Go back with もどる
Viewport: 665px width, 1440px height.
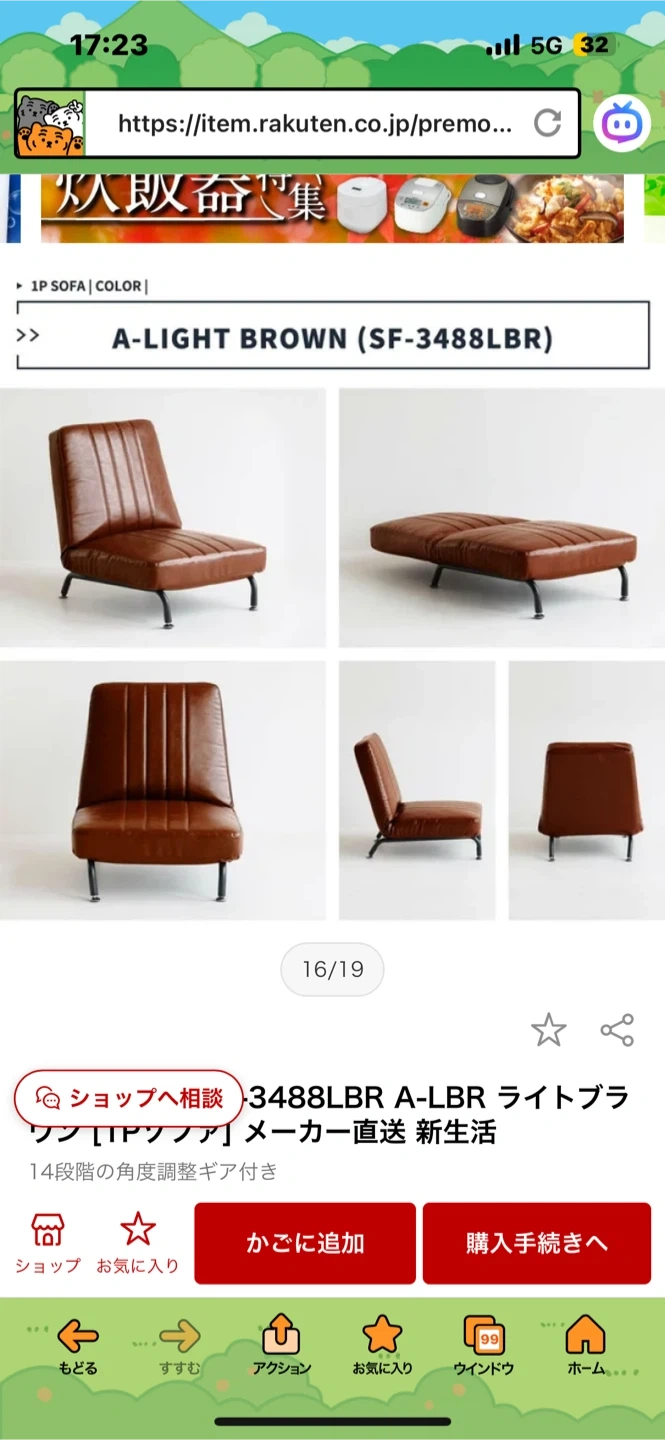[77, 1345]
